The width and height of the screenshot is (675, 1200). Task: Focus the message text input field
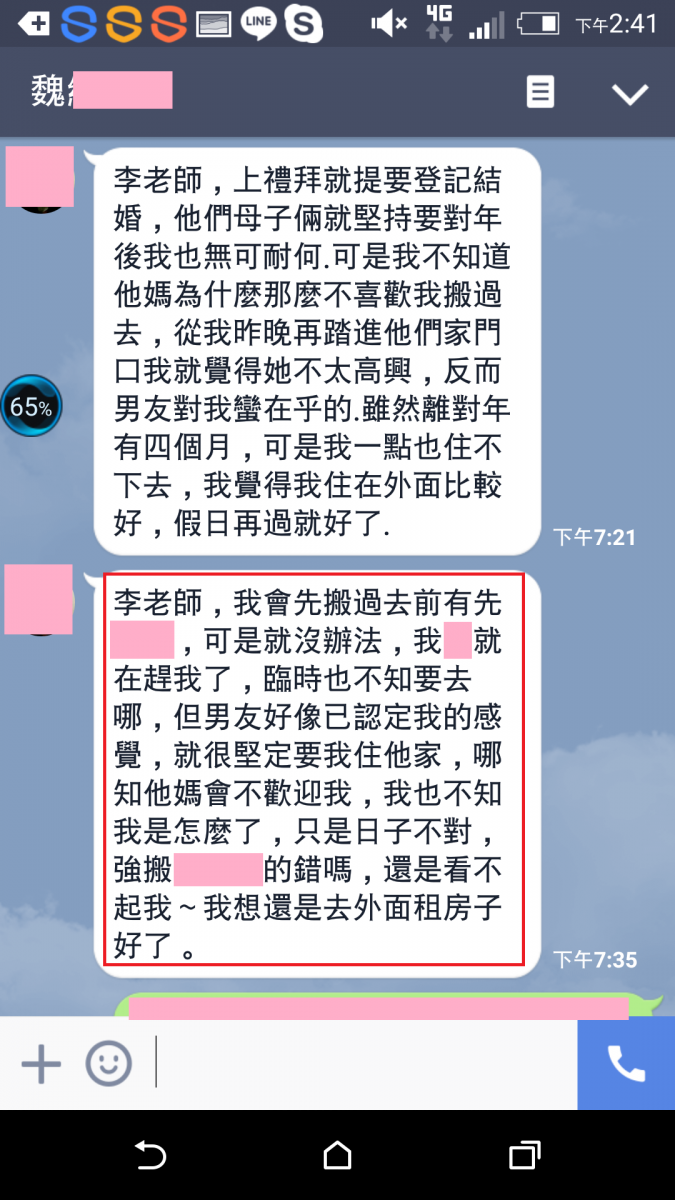click(x=360, y=1063)
